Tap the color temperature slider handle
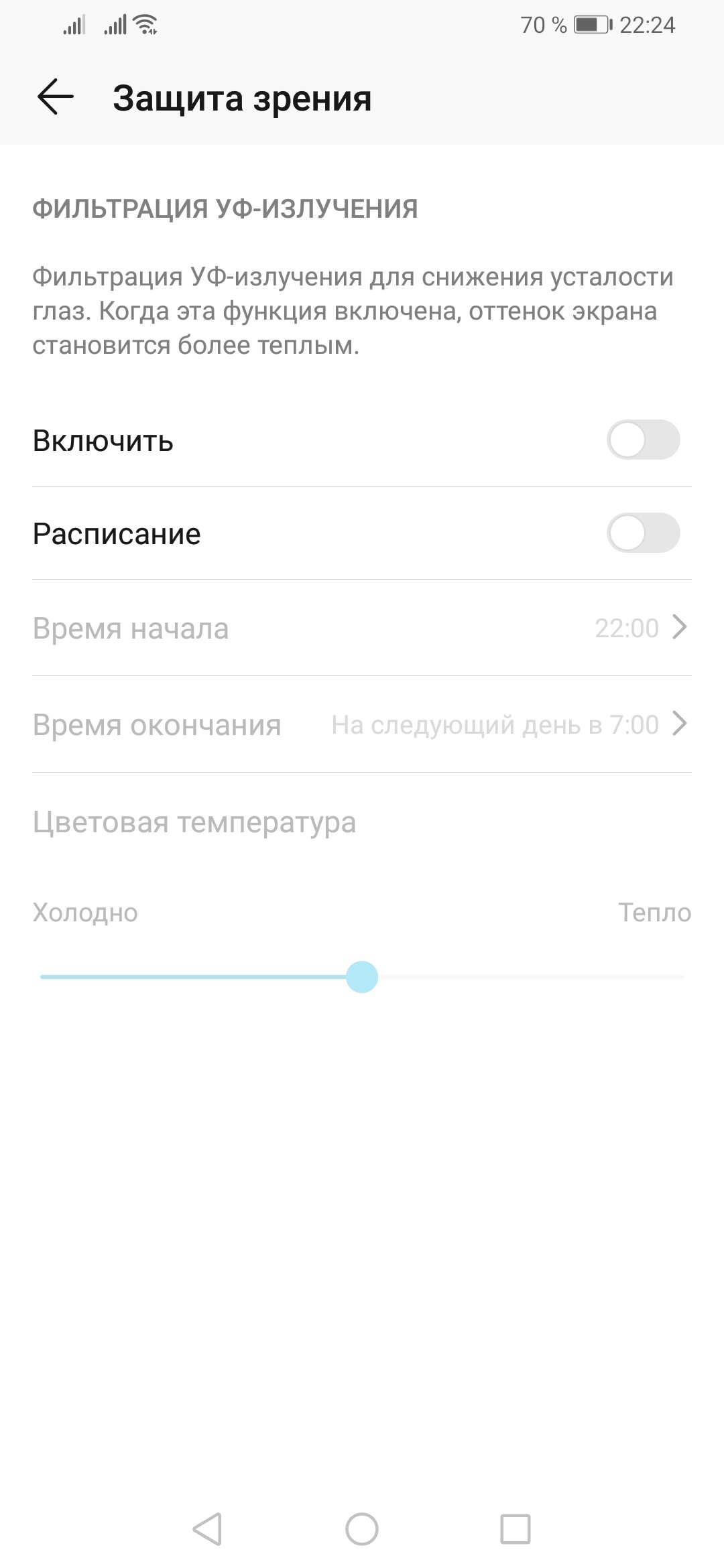The height and width of the screenshot is (1568, 724). [x=362, y=976]
